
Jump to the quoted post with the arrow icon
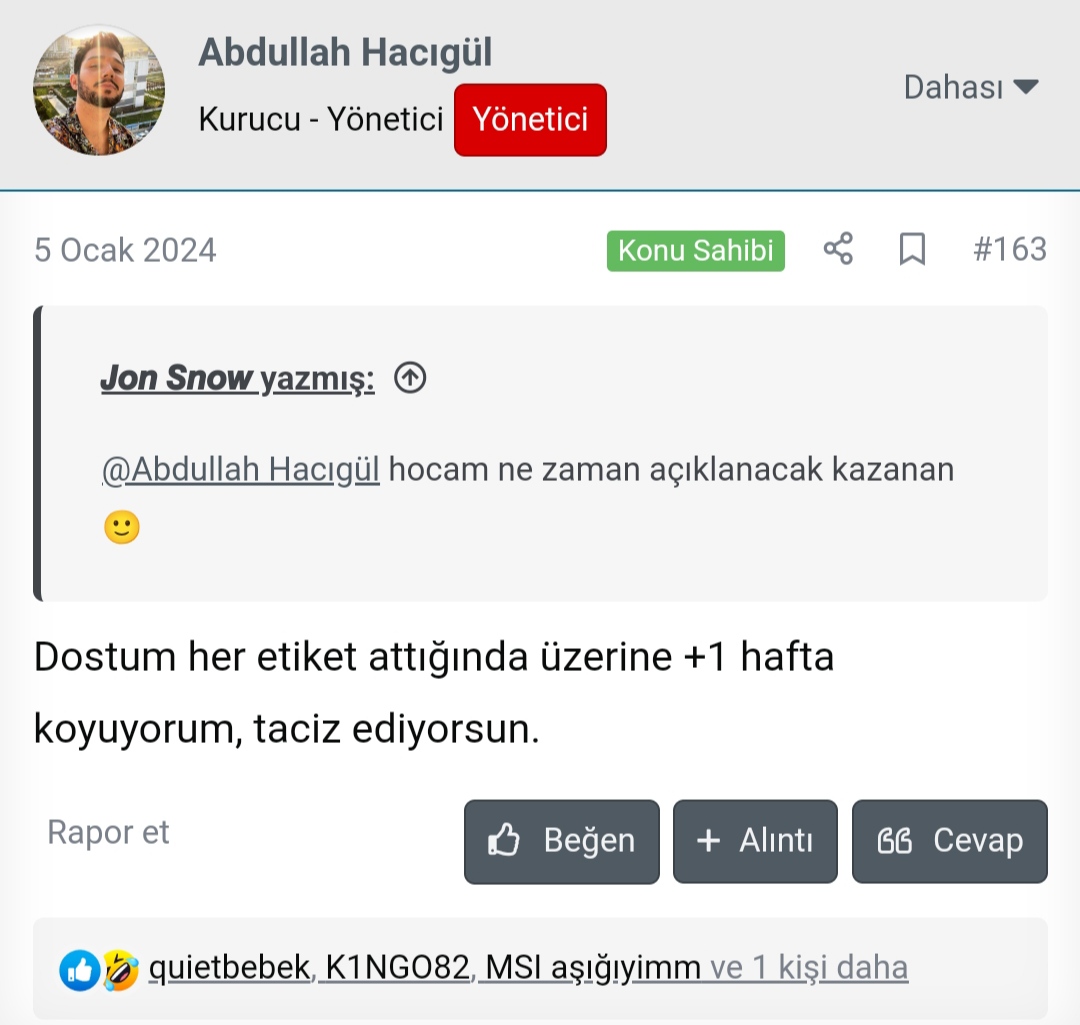click(x=410, y=378)
